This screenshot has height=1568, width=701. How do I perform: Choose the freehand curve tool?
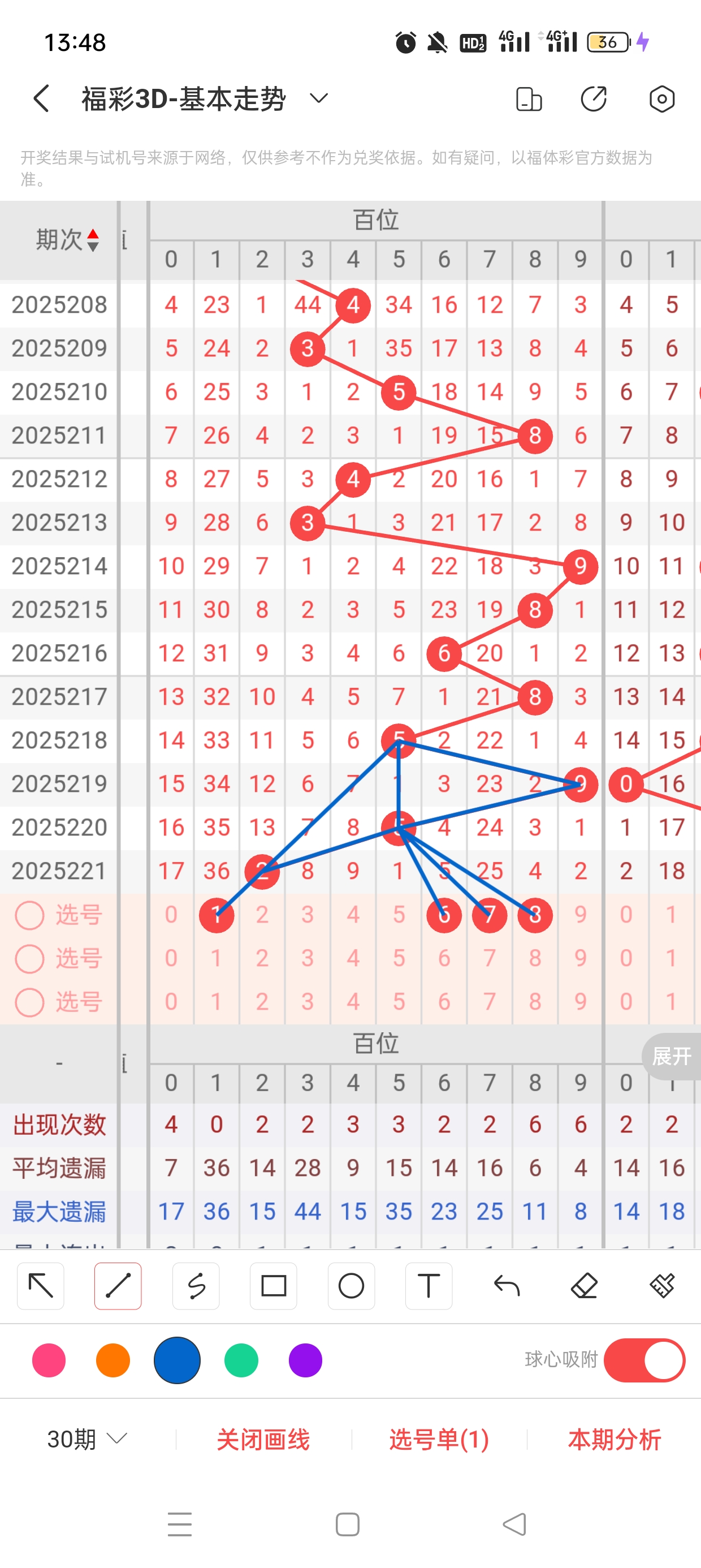pyautogui.click(x=196, y=1286)
